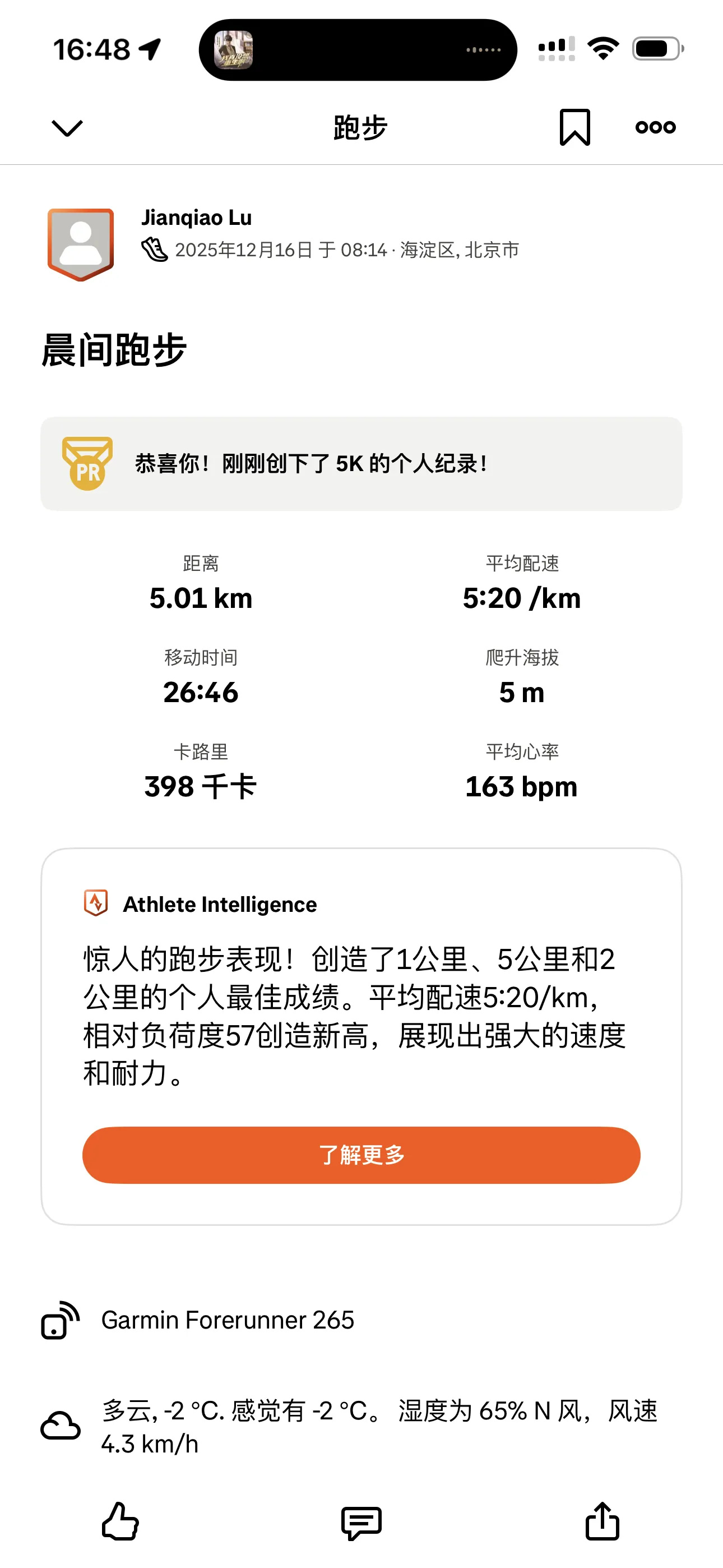
Task: Click the running shoe icon beside the date
Action: [155, 250]
